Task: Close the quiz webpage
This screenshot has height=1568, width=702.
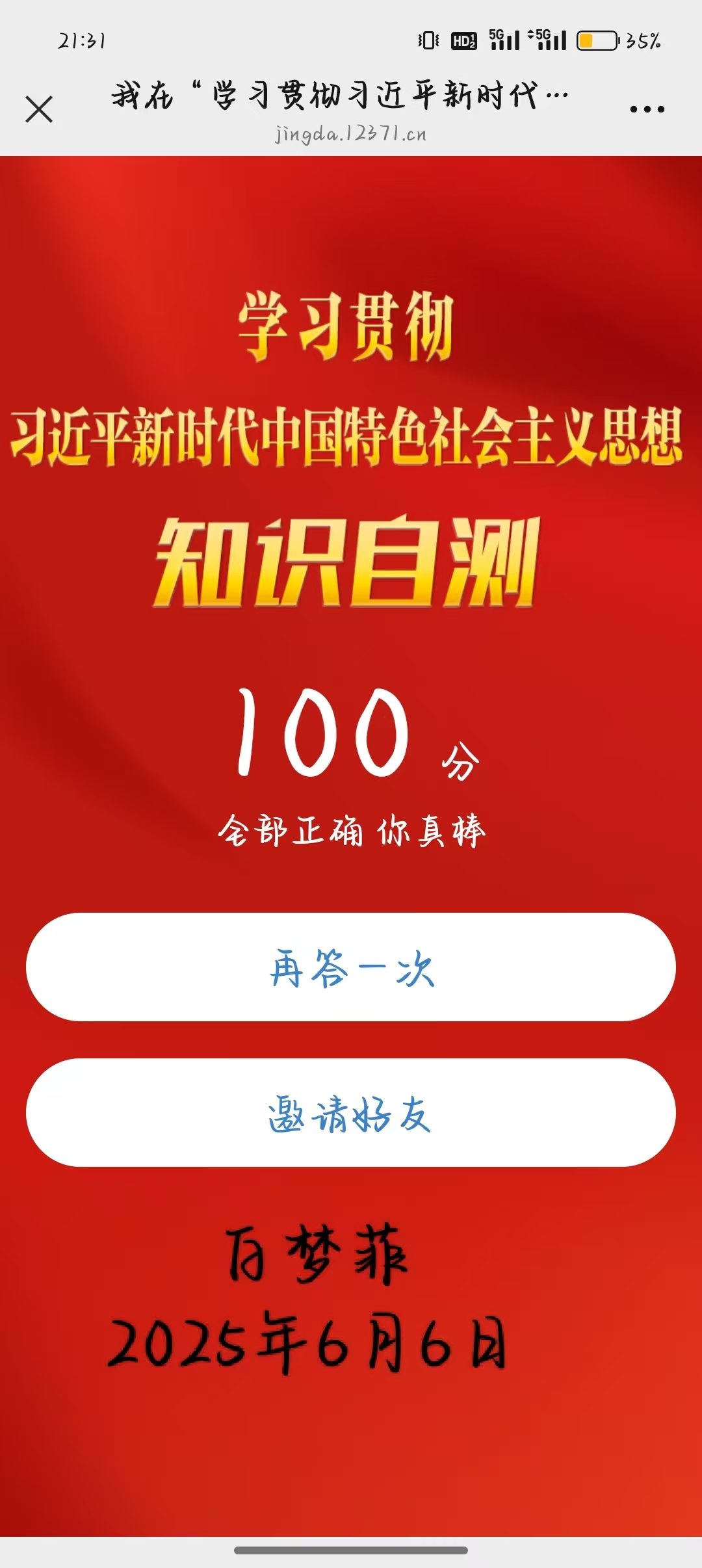Action: [39, 109]
